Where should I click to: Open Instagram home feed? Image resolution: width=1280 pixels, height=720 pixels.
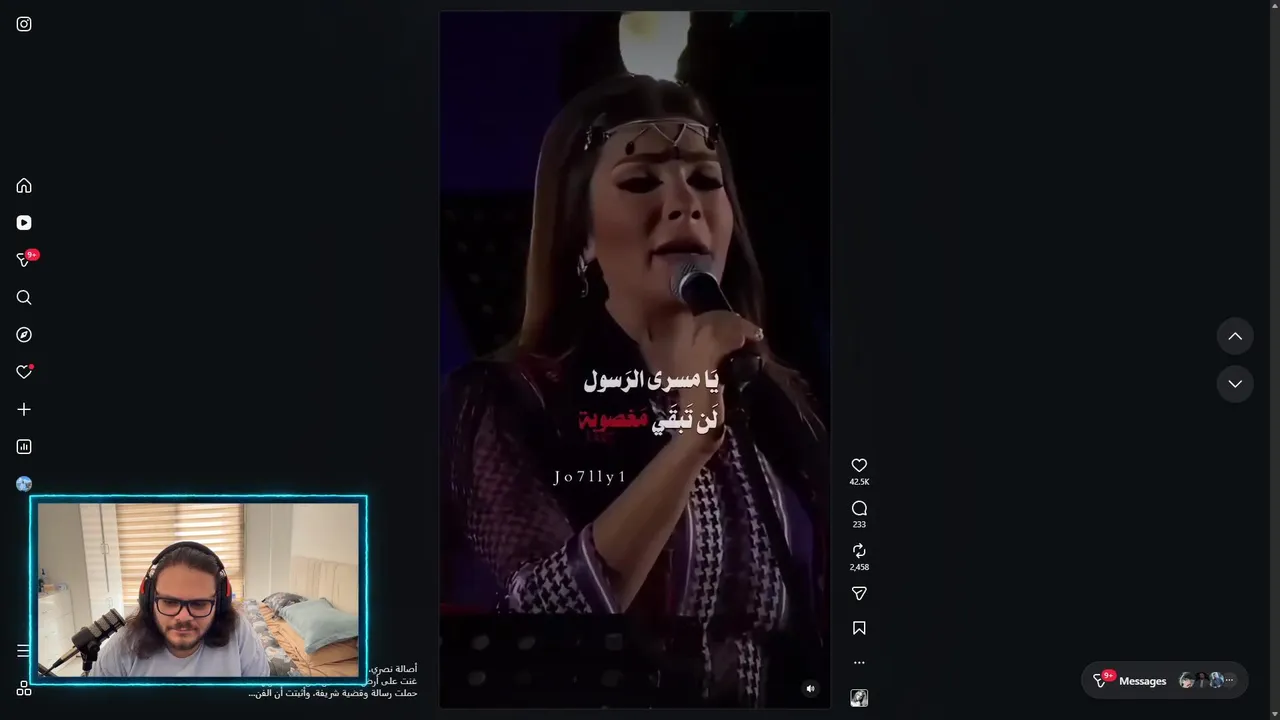point(24,186)
